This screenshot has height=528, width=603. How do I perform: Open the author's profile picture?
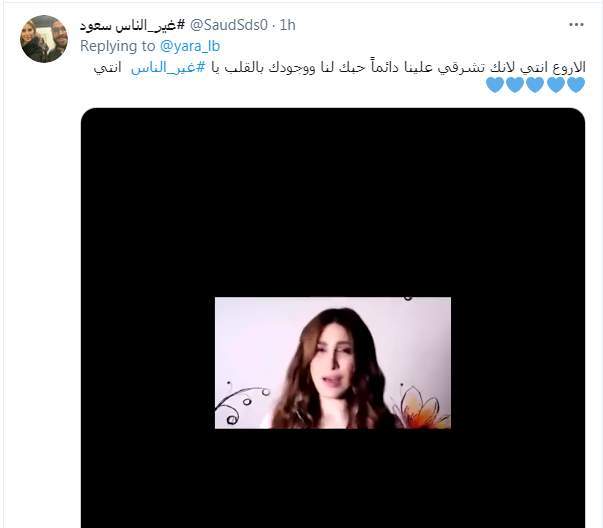coord(44,39)
